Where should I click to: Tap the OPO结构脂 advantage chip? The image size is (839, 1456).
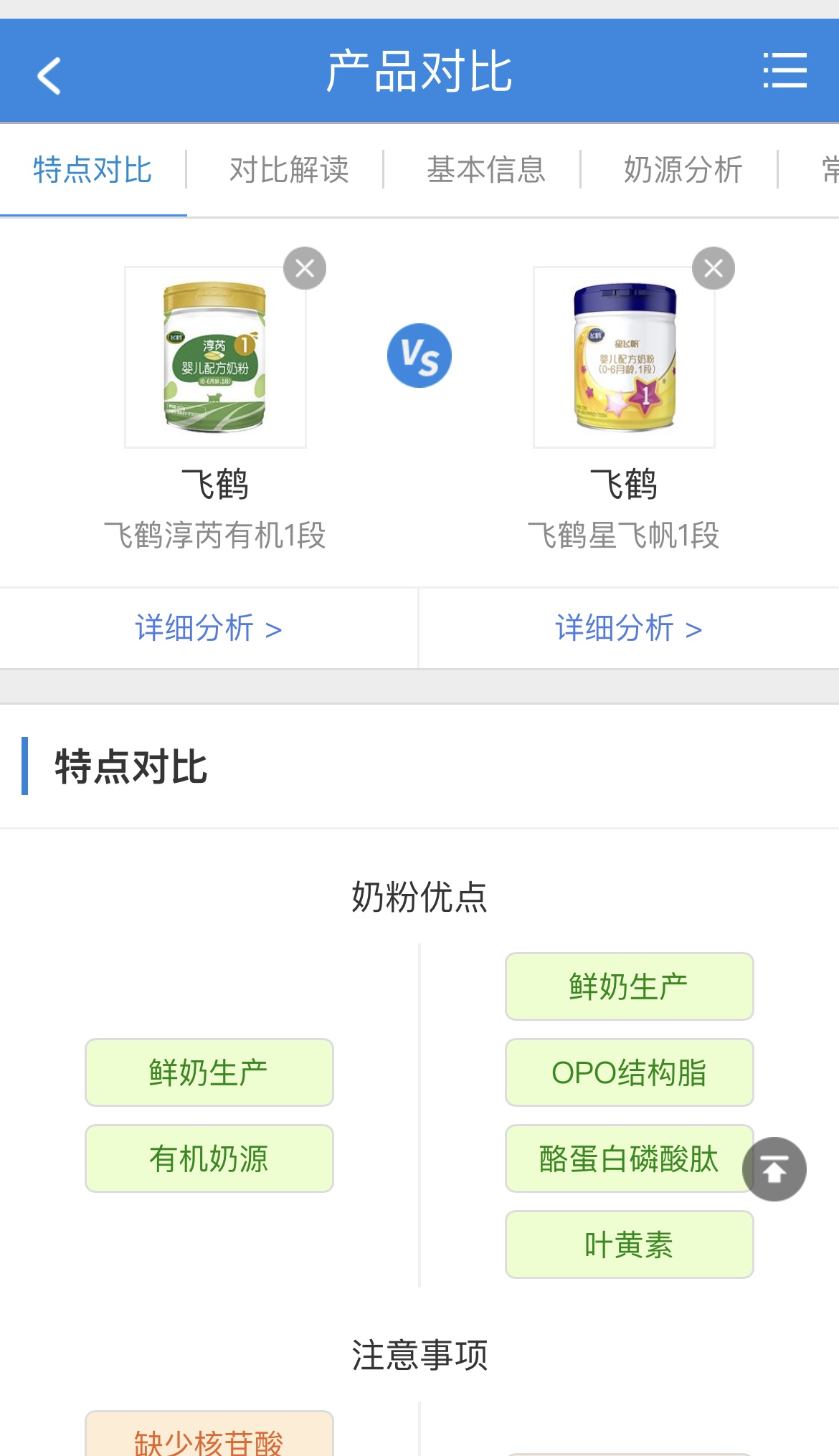point(629,1072)
